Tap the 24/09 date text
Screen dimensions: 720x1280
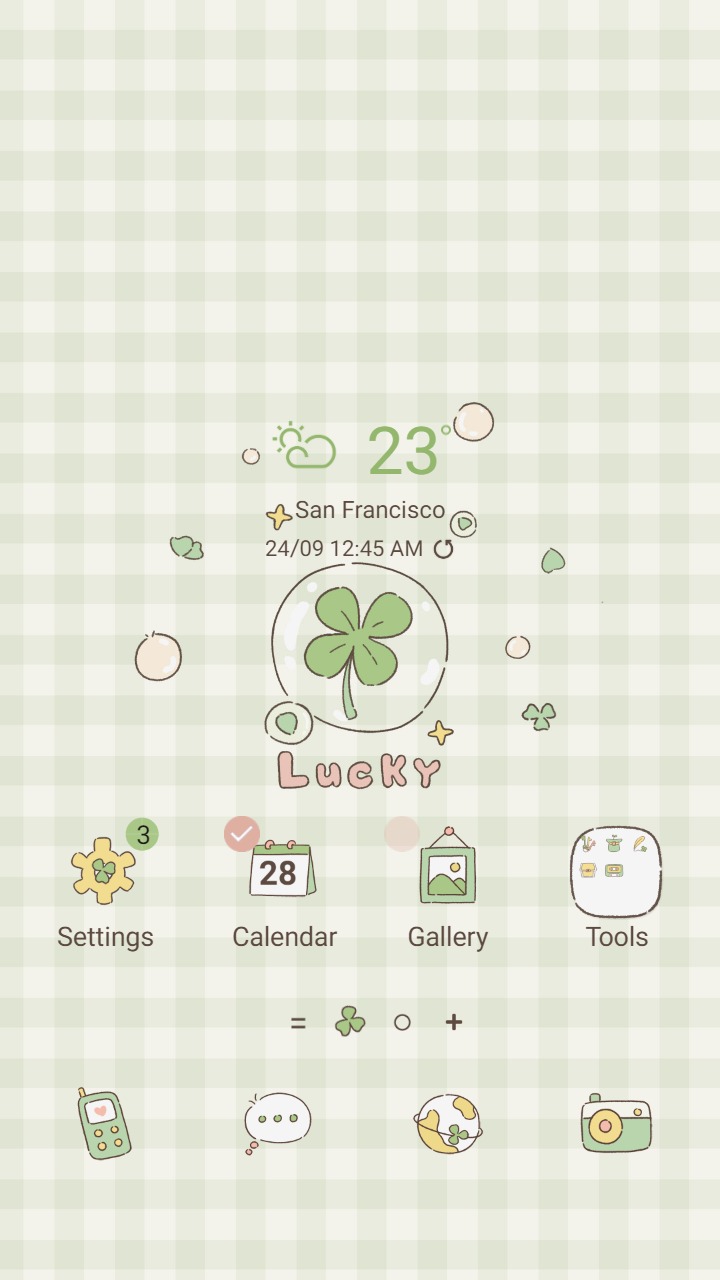coord(294,548)
